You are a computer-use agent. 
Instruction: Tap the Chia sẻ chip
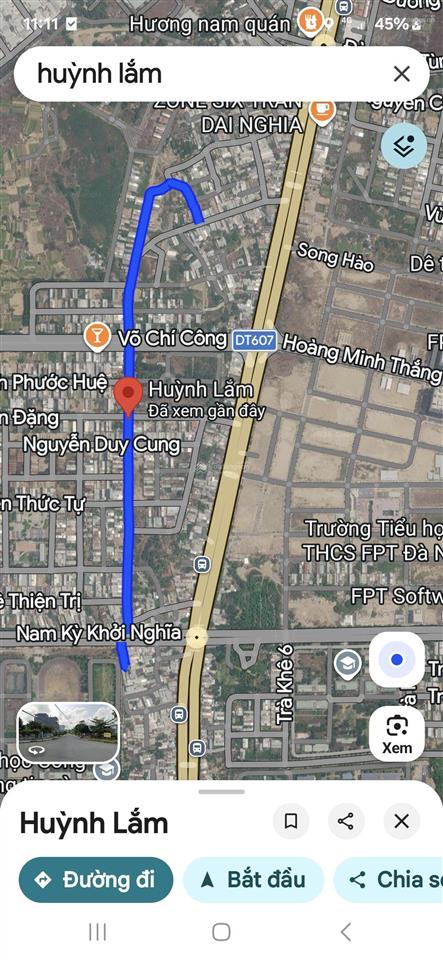click(x=389, y=880)
